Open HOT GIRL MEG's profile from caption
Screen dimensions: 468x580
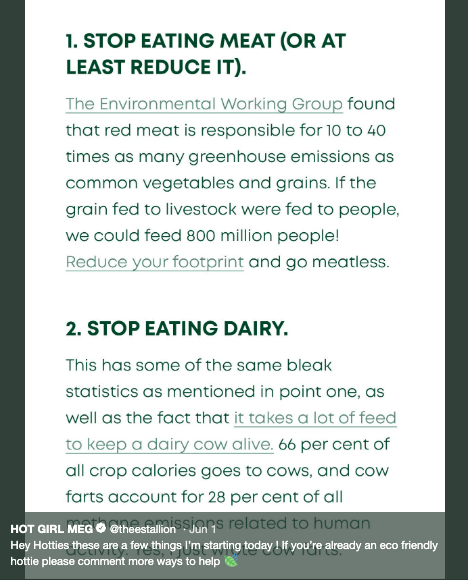[51, 529]
